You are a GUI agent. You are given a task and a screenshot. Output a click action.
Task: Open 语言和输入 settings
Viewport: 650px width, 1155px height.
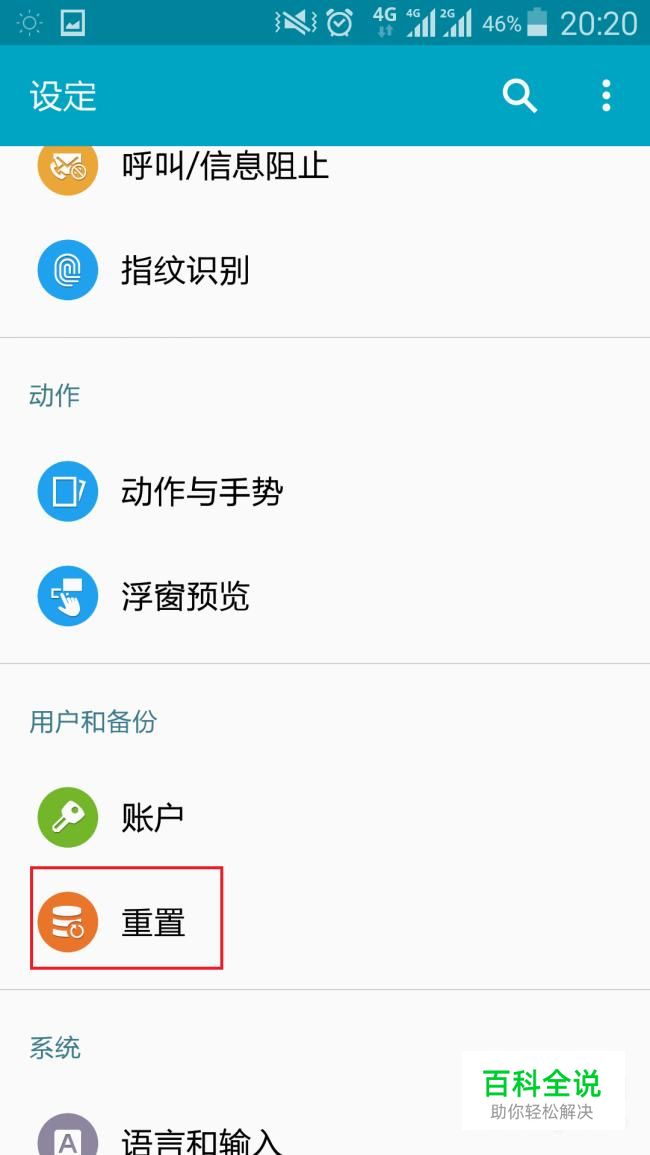coord(202,1138)
